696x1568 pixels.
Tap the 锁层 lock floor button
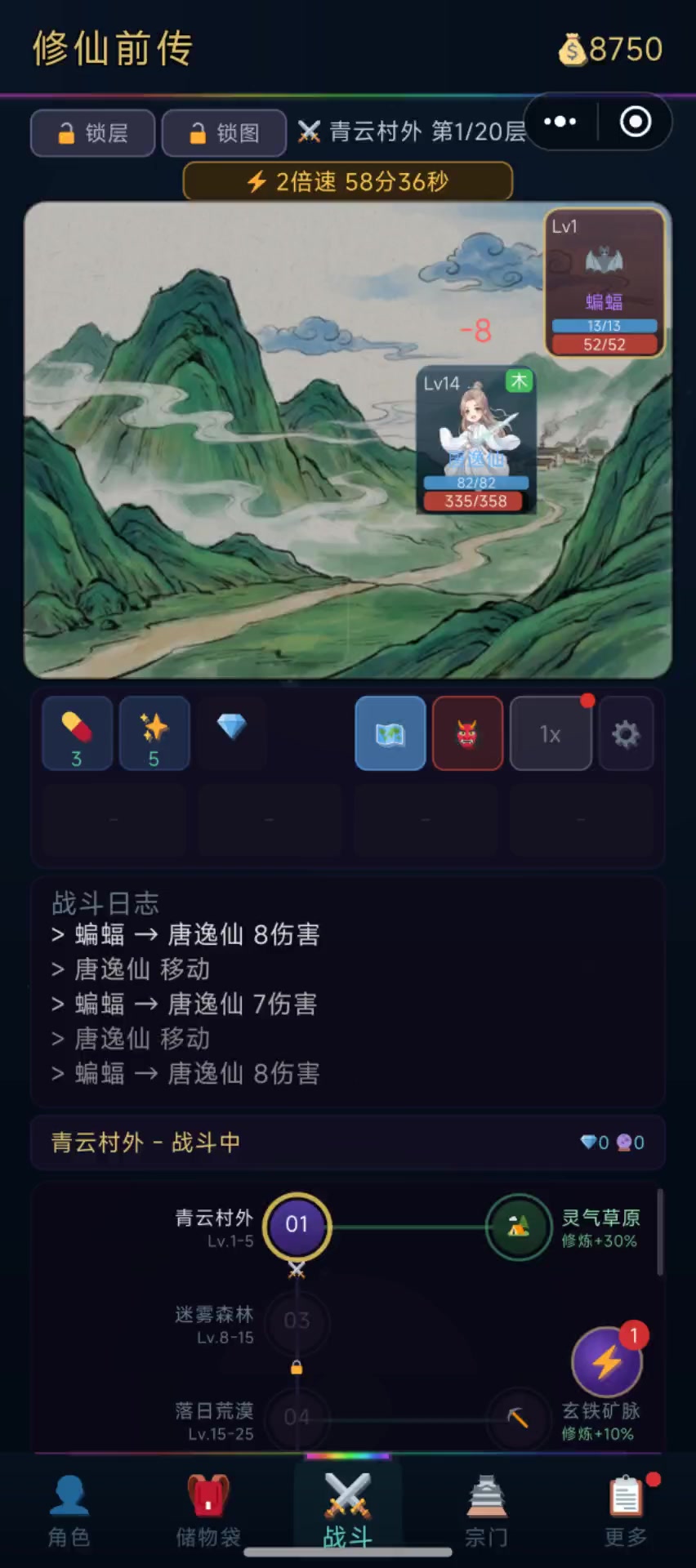[x=92, y=133]
